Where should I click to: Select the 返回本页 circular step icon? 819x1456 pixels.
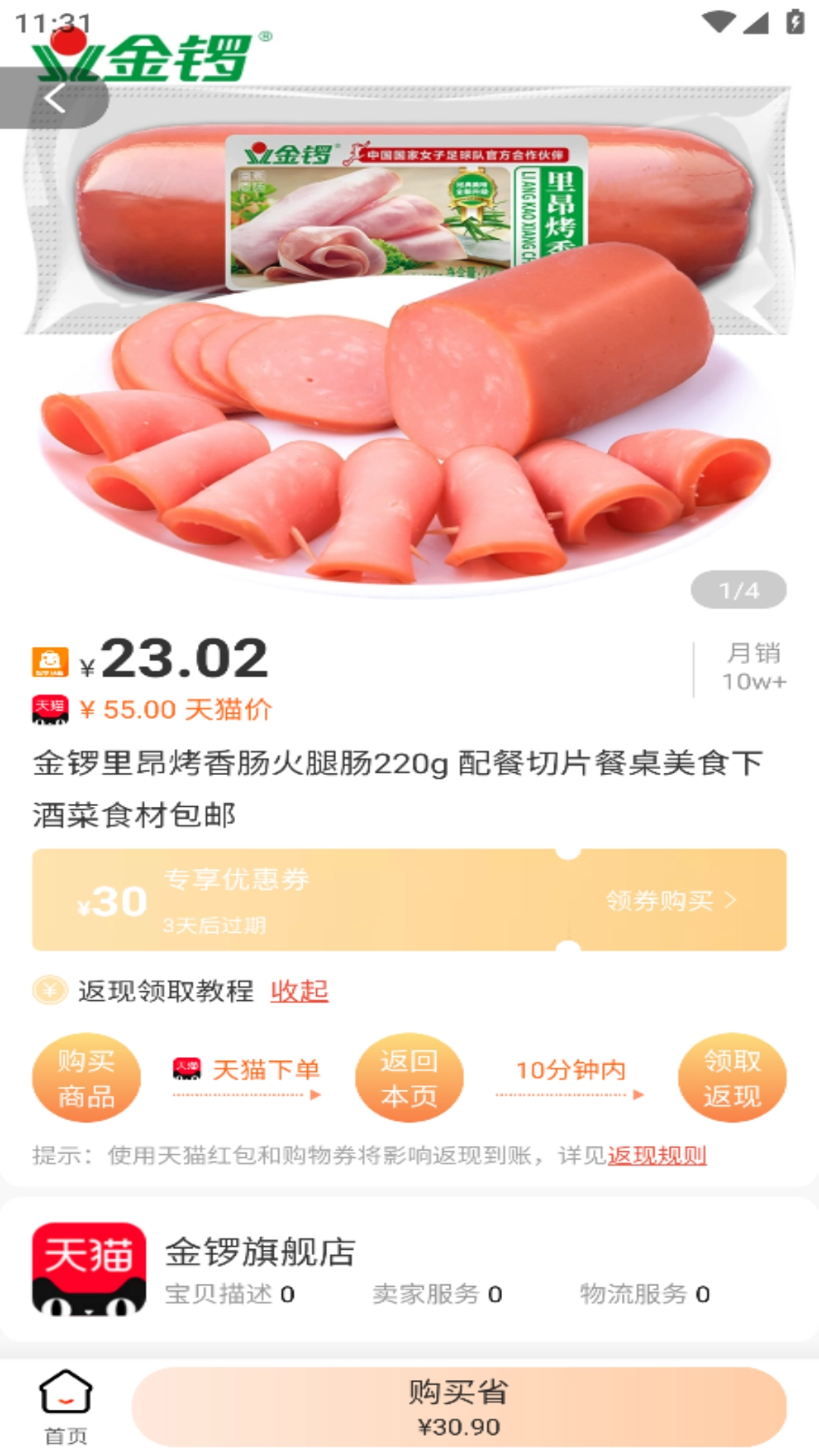tap(409, 1077)
